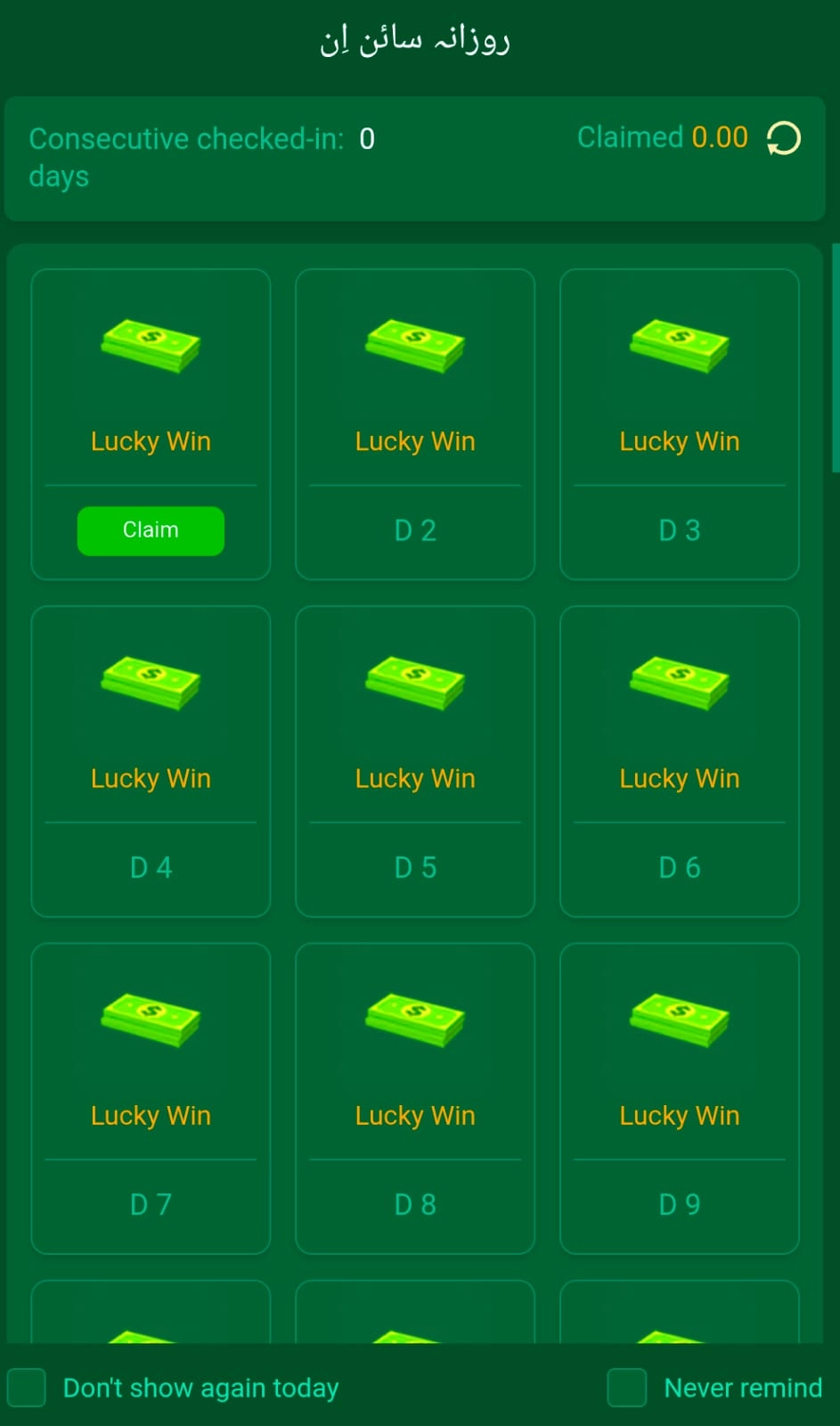Check the Don't show again today box
Screen dimensions: 840x1426
click(27, 1388)
